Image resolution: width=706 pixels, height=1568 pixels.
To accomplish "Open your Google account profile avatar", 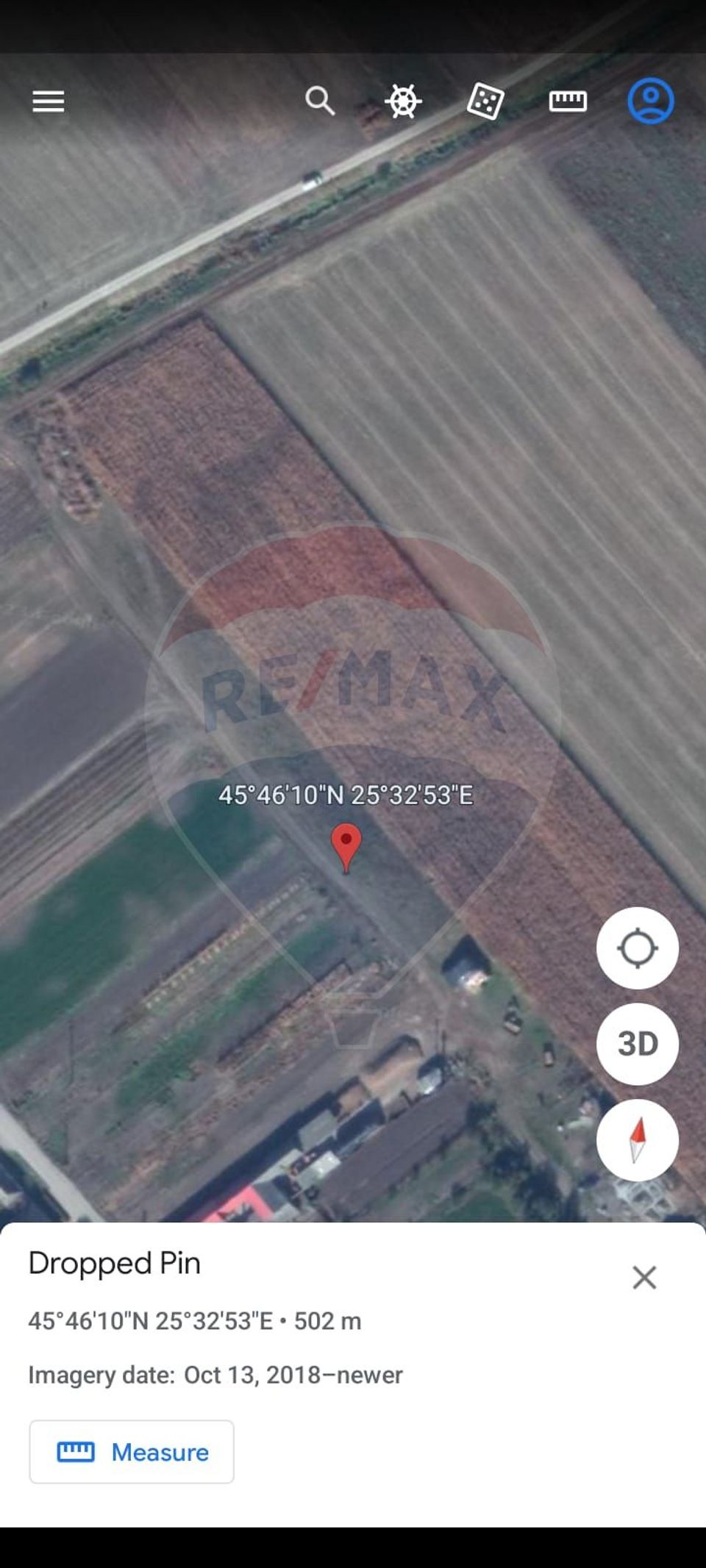I will pos(649,101).
